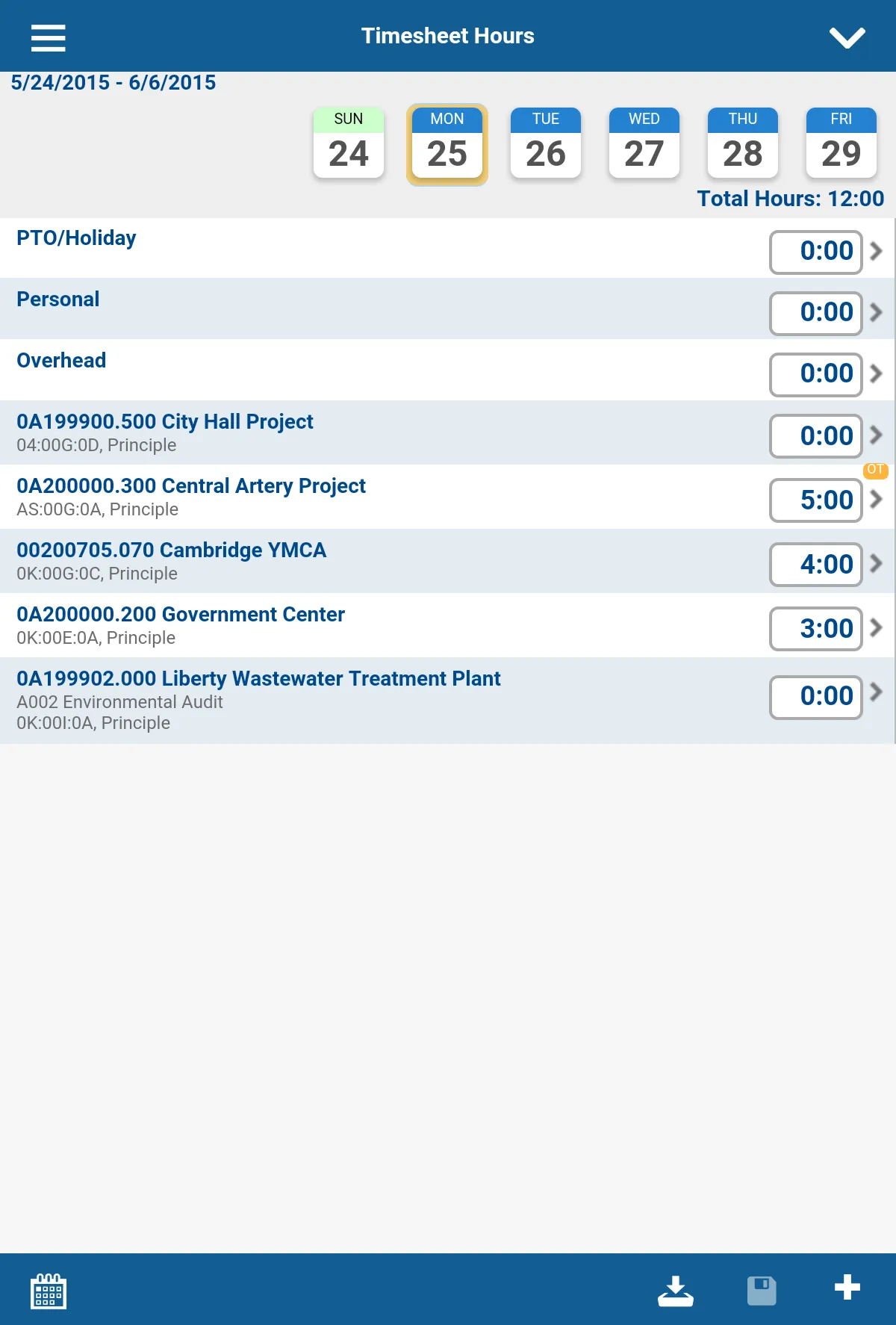This screenshot has width=896, height=1325.
Task: Expand the Cambridge YMCA row
Action: point(879,564)
